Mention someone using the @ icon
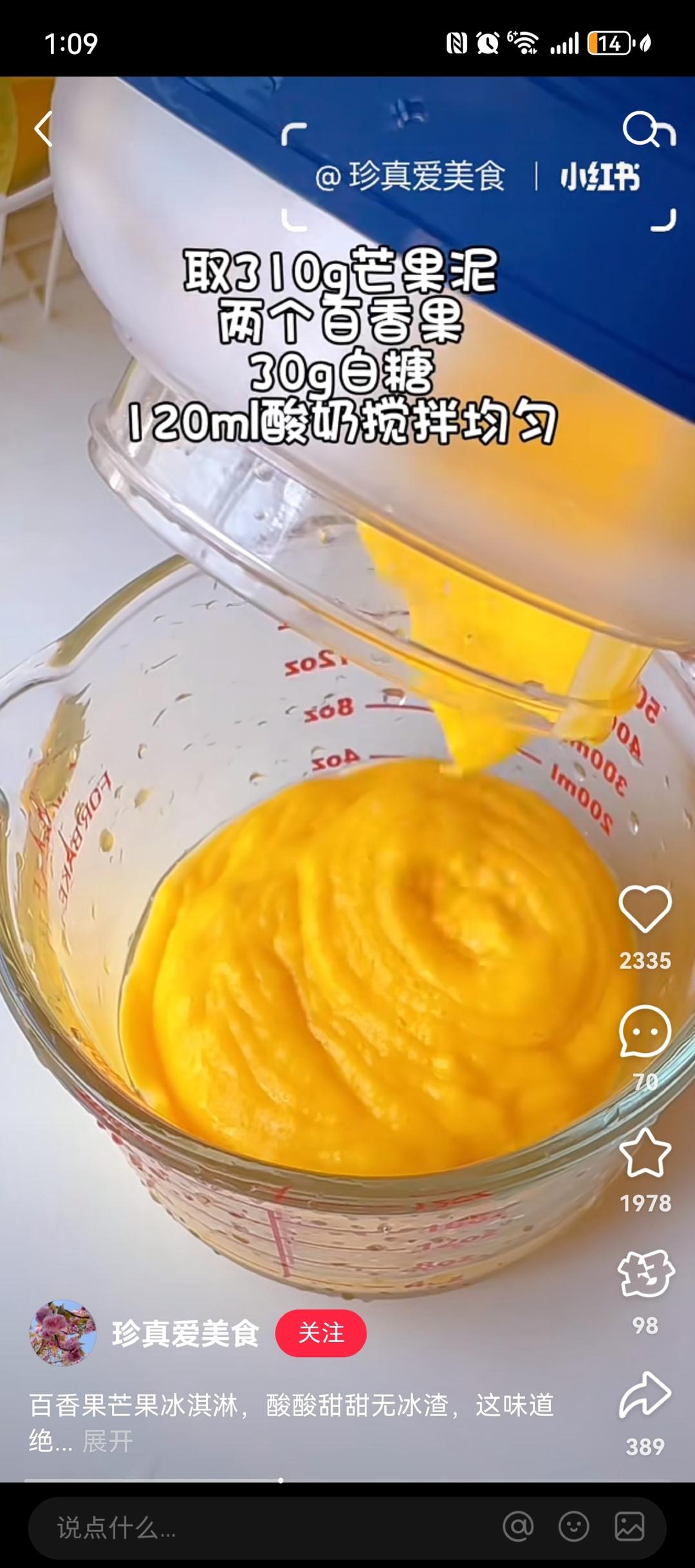Image resolution: width=695 pixels, height=1568 pixels. point(518,1527)
